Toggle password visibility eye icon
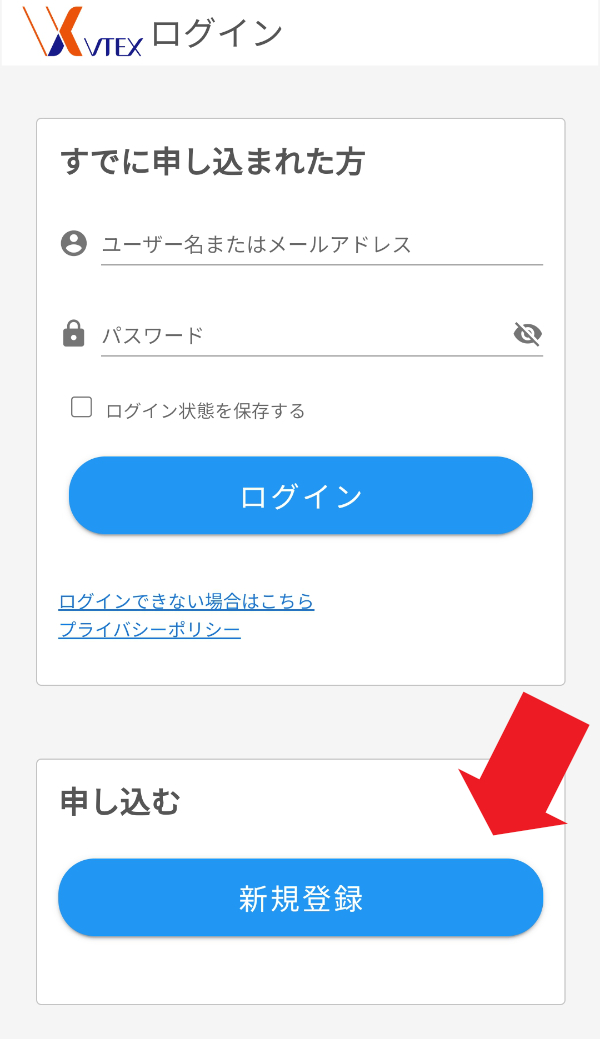 pyautogui.click(x=527, y=334)
